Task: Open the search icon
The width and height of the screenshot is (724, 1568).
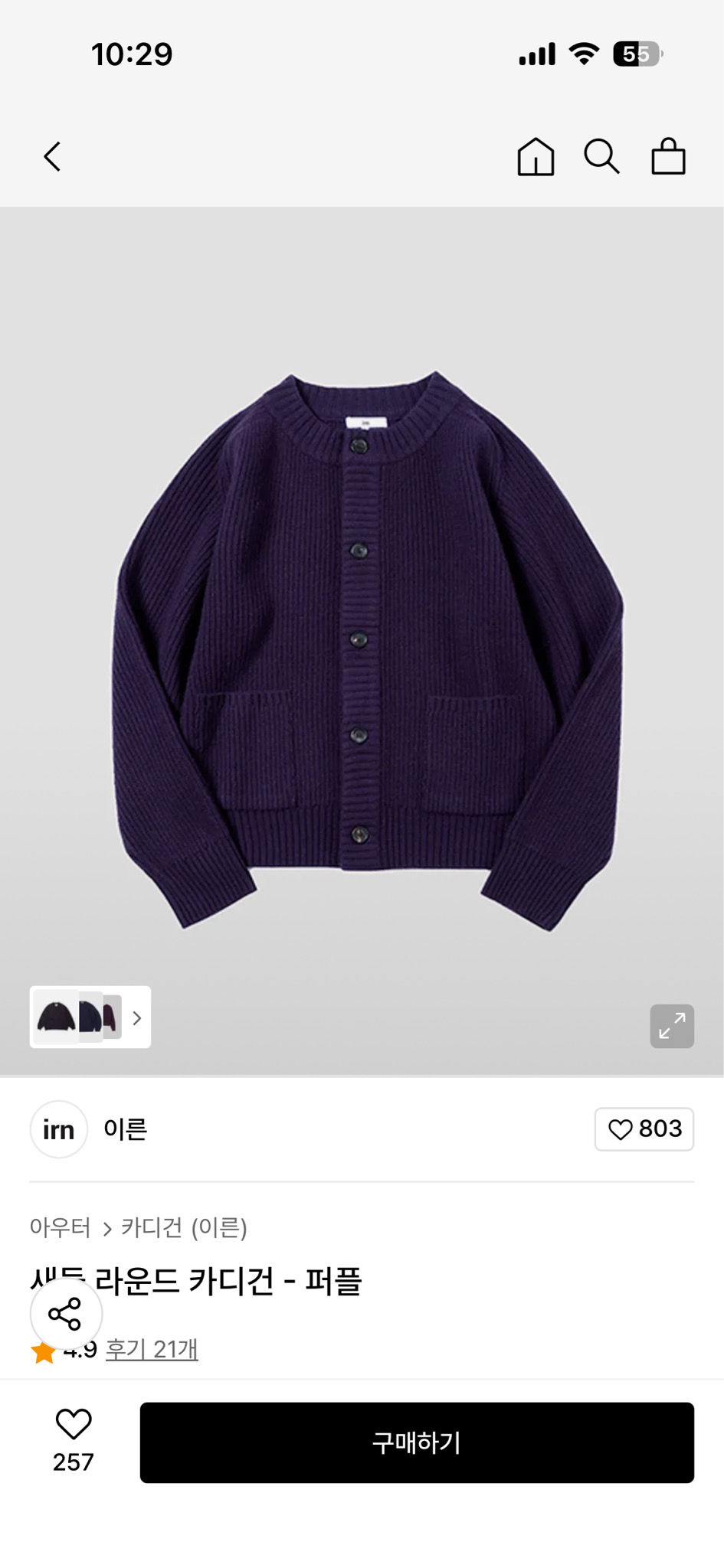Action: coord(602,155)
